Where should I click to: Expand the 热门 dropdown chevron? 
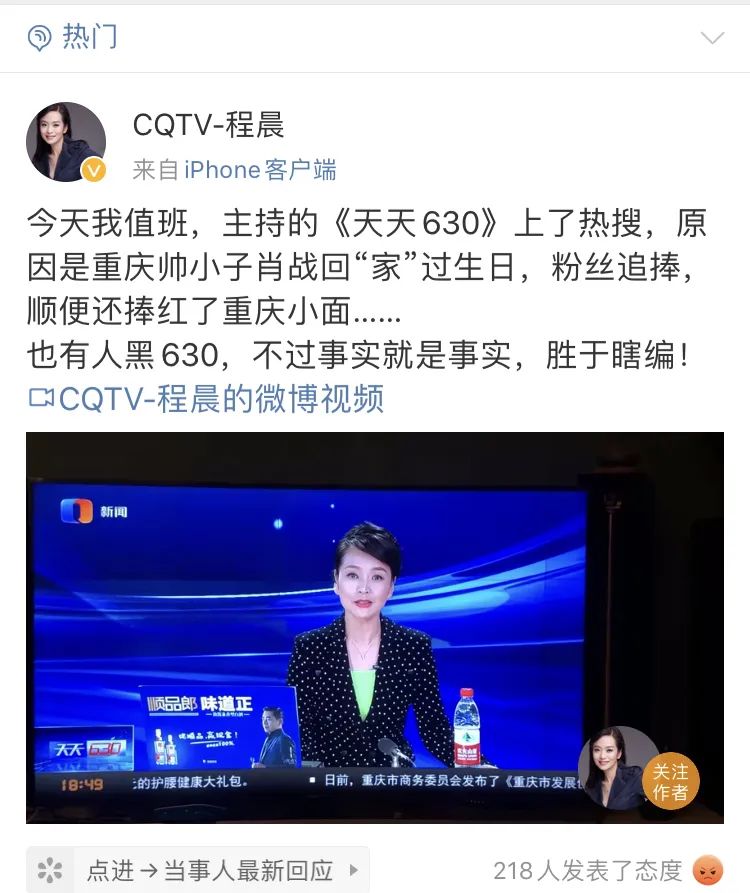712,38
